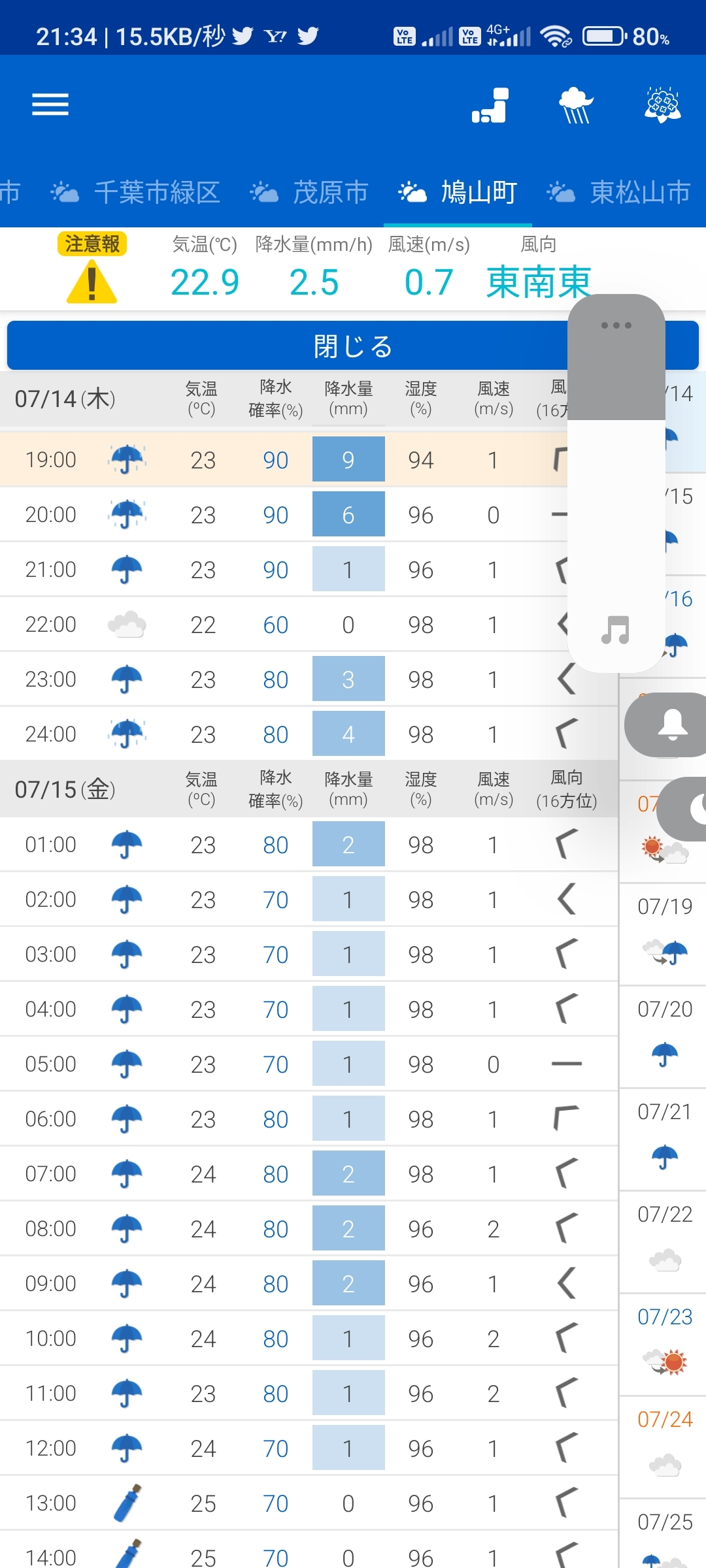Open the hamburger navigation menu
This screenshot has width=706, height=1568.
coord(50,105)
